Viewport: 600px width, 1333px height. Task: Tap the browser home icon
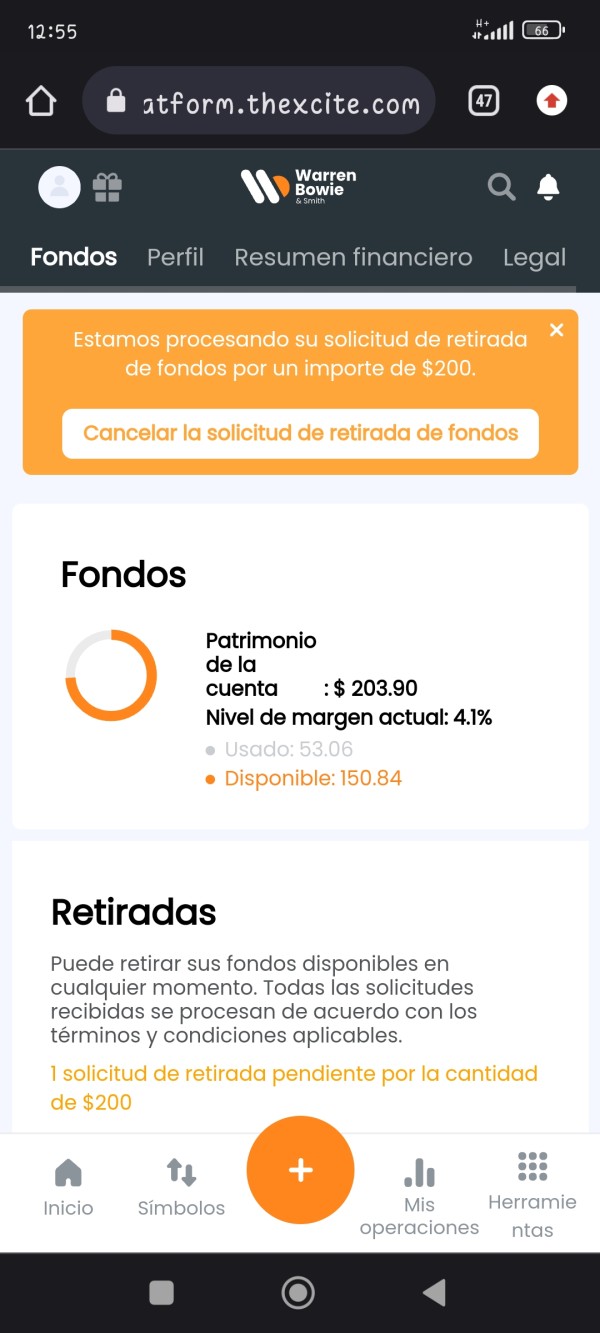[x=41, y=101]
